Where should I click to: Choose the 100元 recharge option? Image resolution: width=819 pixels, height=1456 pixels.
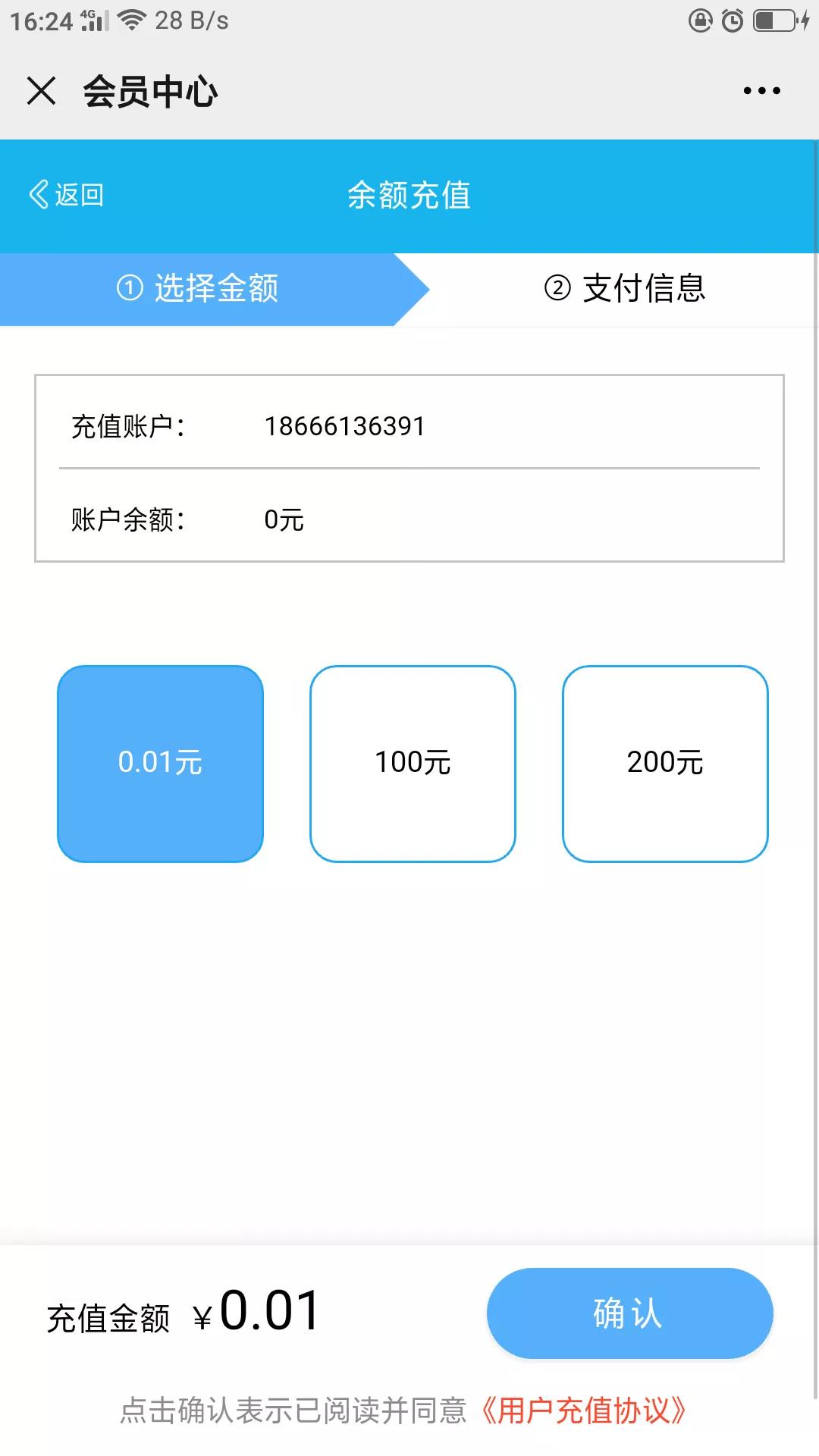tap(413, 764)
